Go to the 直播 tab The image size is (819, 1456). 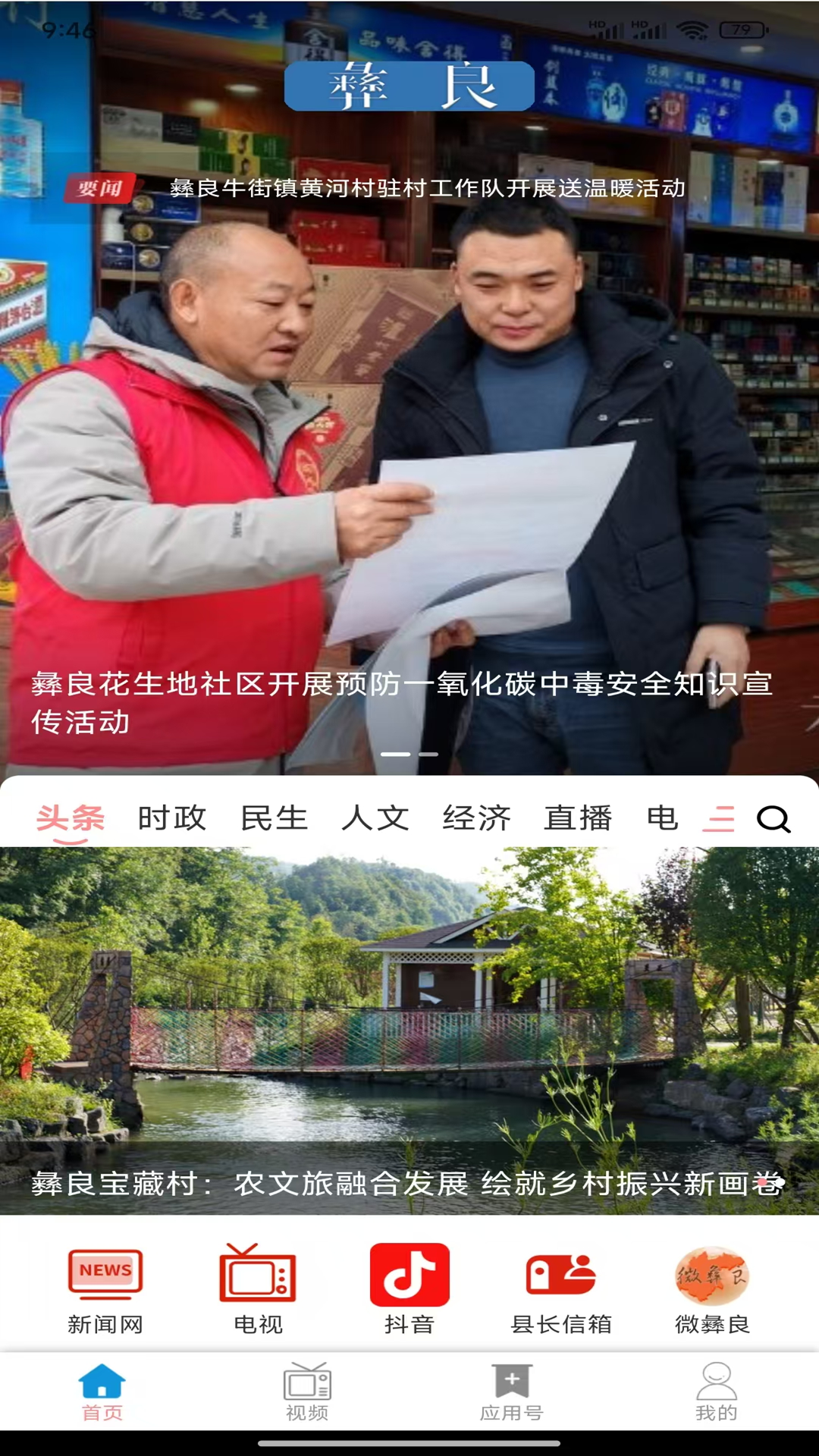[578, 818]
